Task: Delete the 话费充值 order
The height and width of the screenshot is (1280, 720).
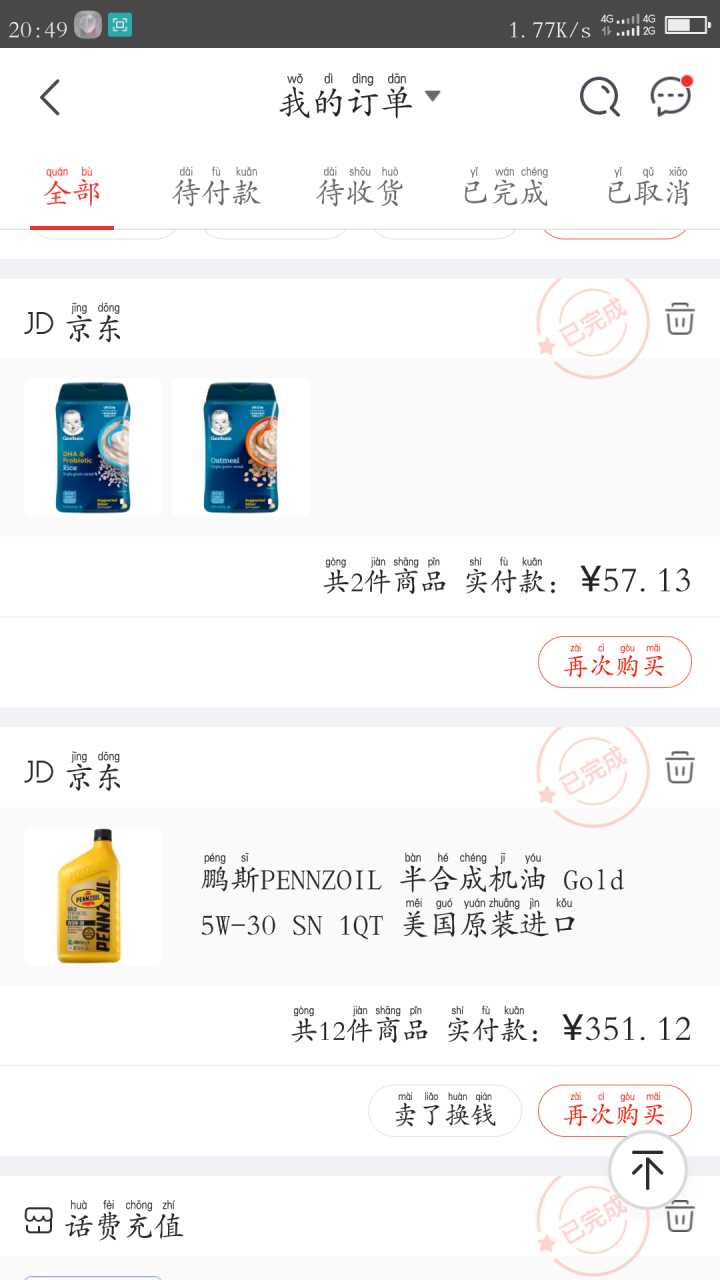Action: click(680, 1217)
